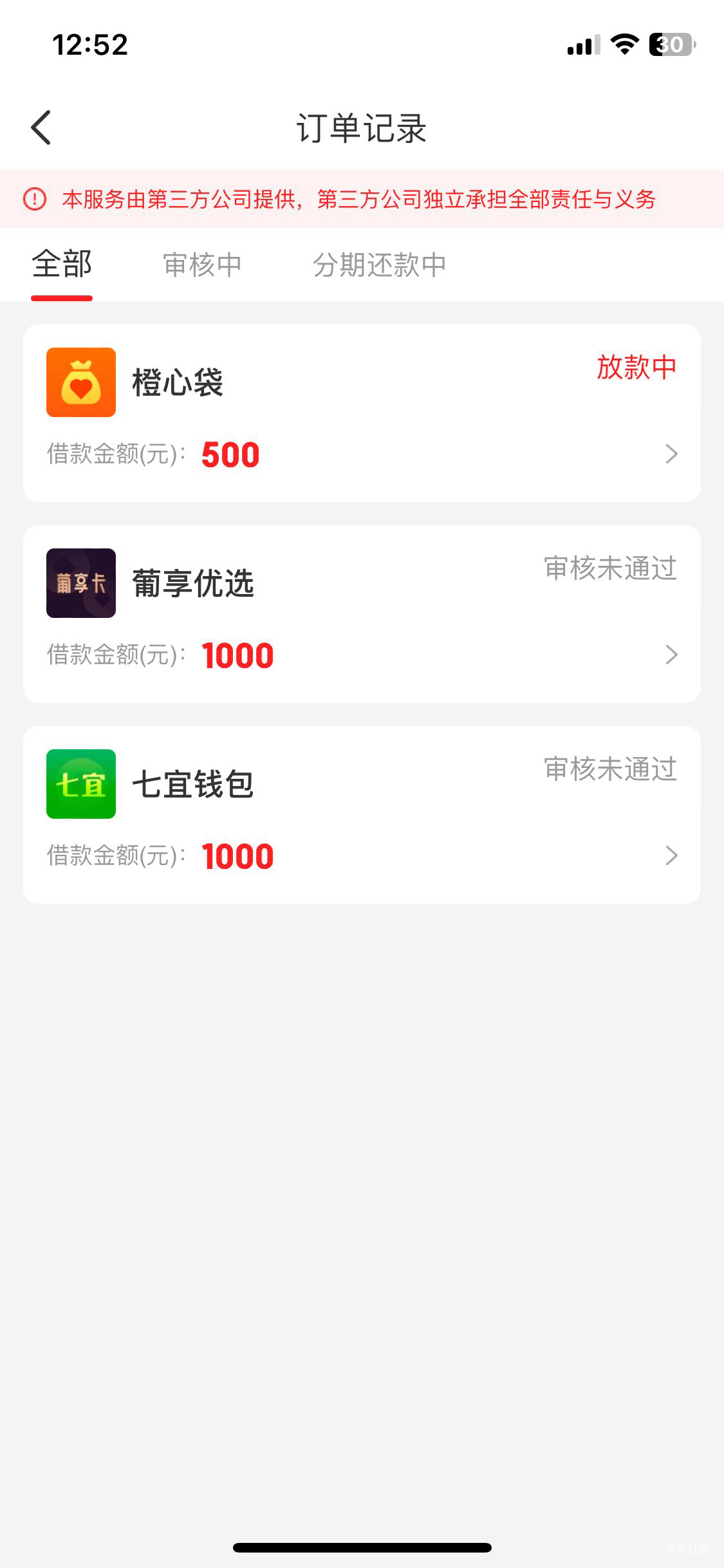Select the 全部 tab

point(62,265)
